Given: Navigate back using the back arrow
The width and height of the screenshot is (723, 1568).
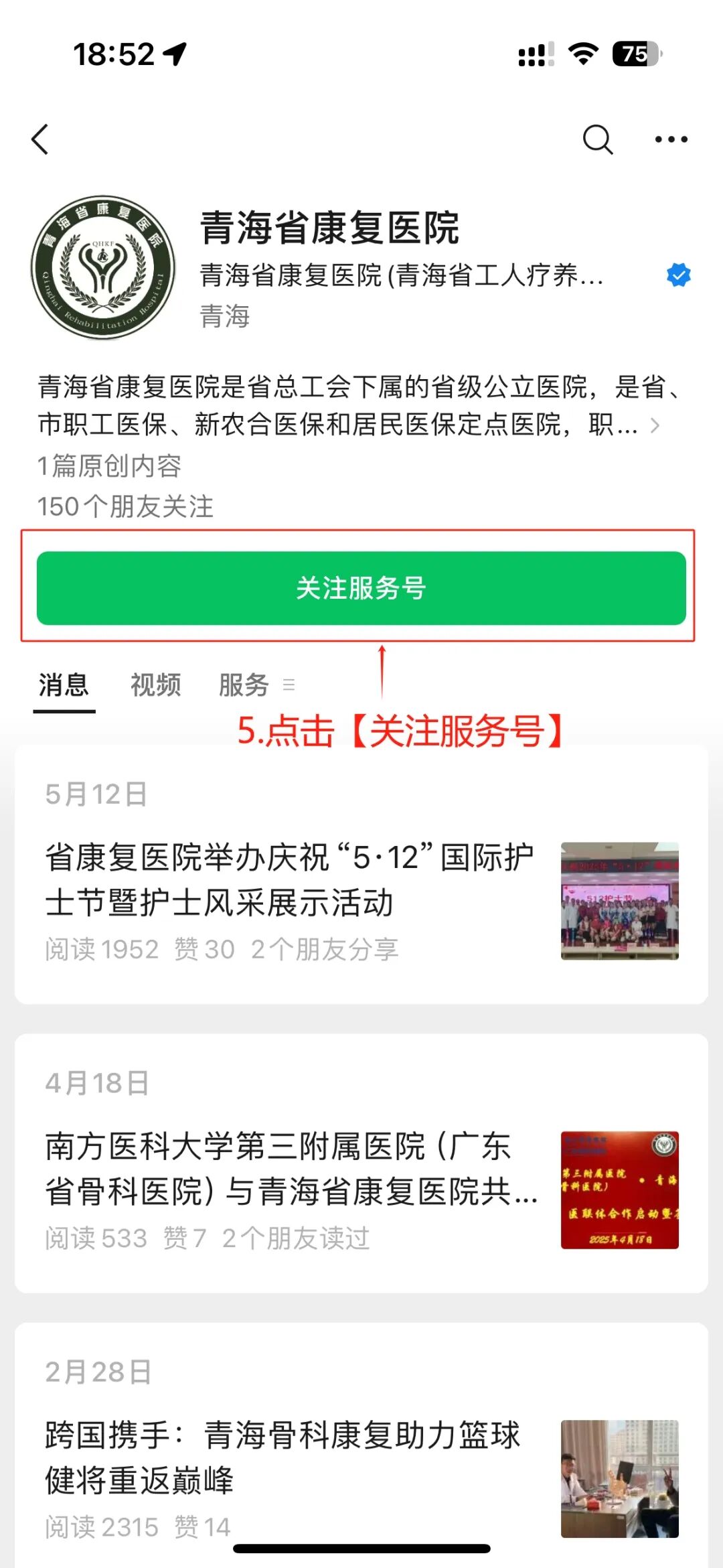Looking at the screenshot, I should click(x=39, y=139).
